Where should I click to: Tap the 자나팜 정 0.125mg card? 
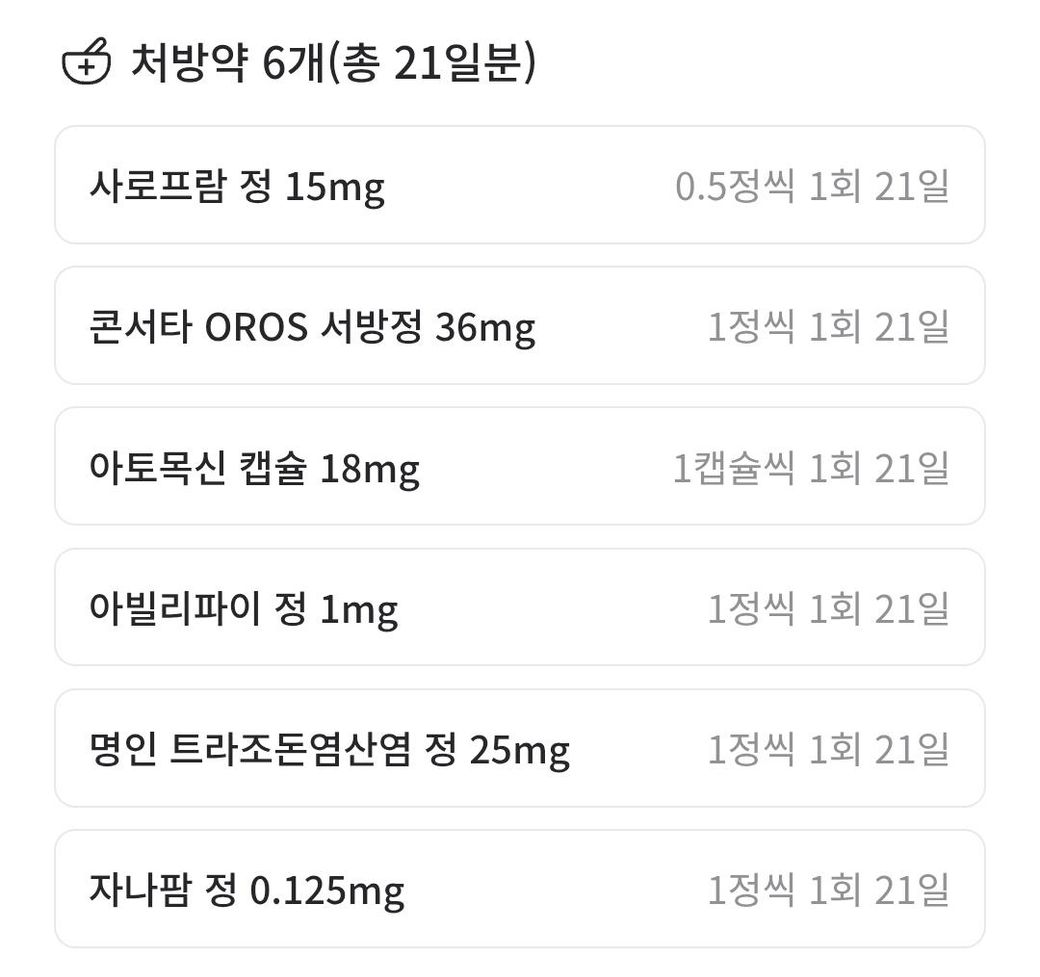pos(519,889)
